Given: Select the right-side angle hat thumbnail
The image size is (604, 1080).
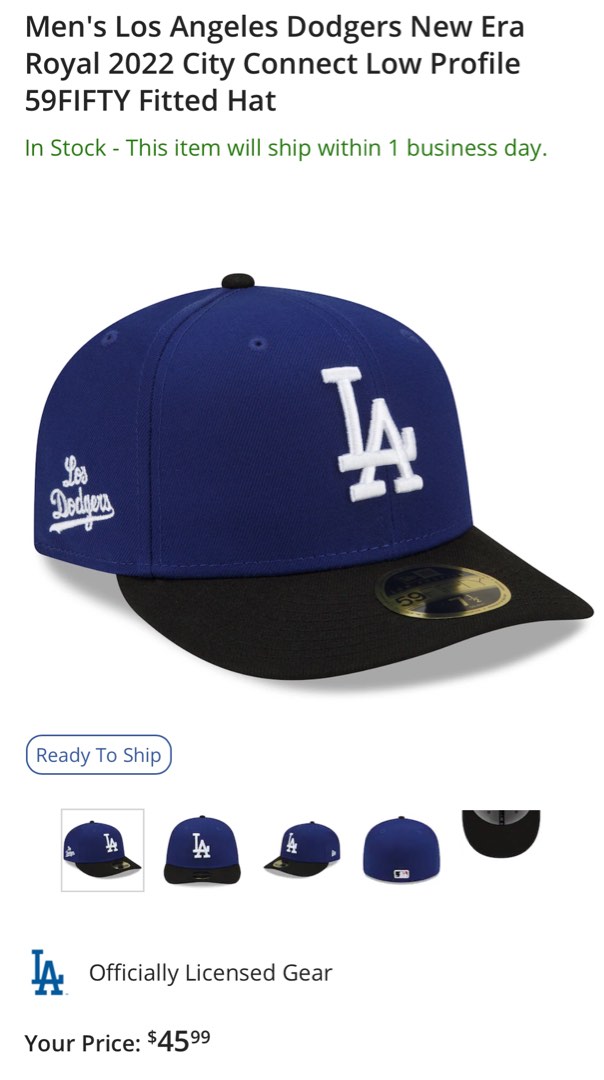Looking at the screenshot, I should (x=302, y=850).
